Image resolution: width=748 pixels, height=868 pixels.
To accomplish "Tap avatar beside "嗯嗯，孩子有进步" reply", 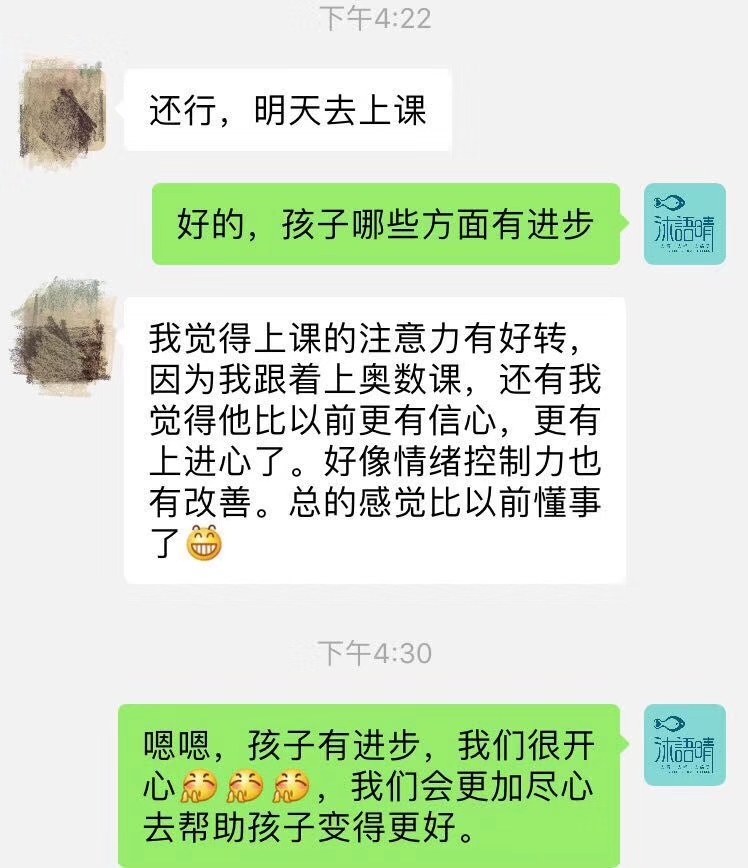I will coord(684,745).
